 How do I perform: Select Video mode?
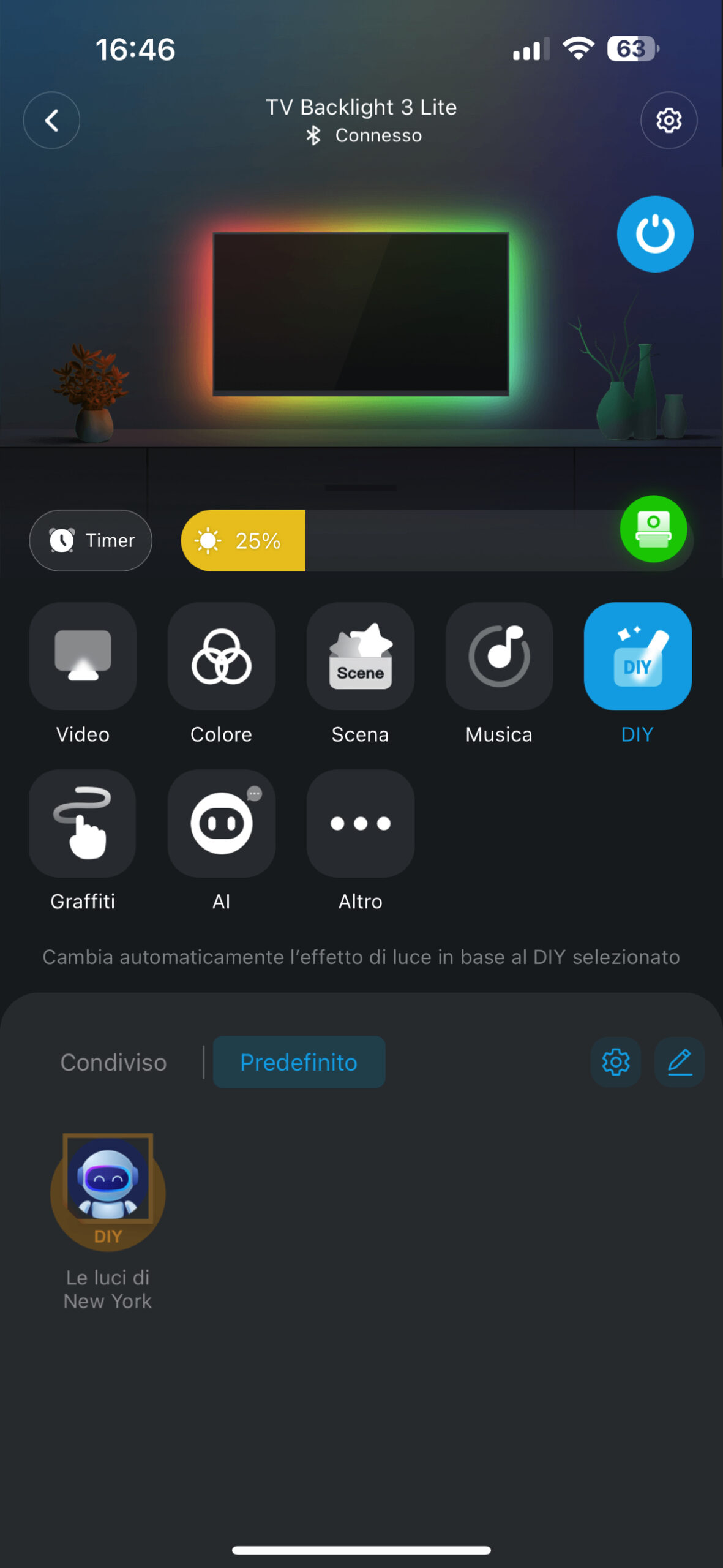coord(83,657)
